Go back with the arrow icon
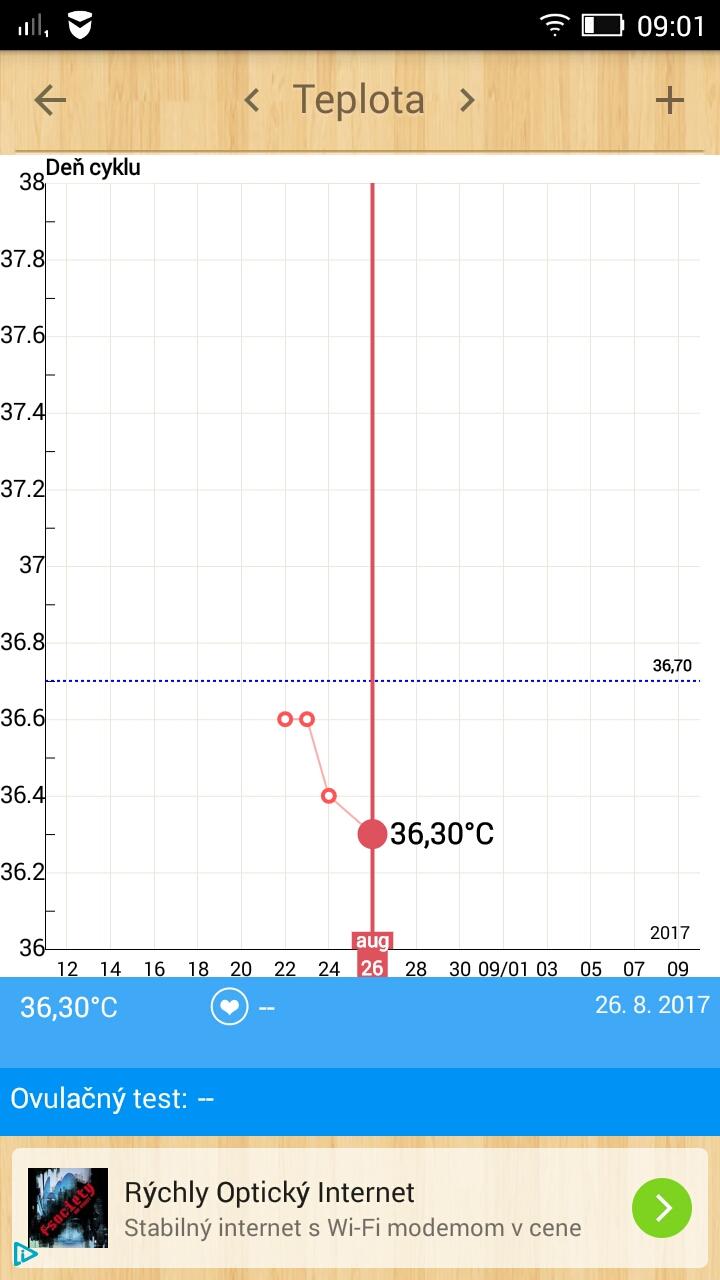Screen dimensions: 720x1280 coord(50,100)
